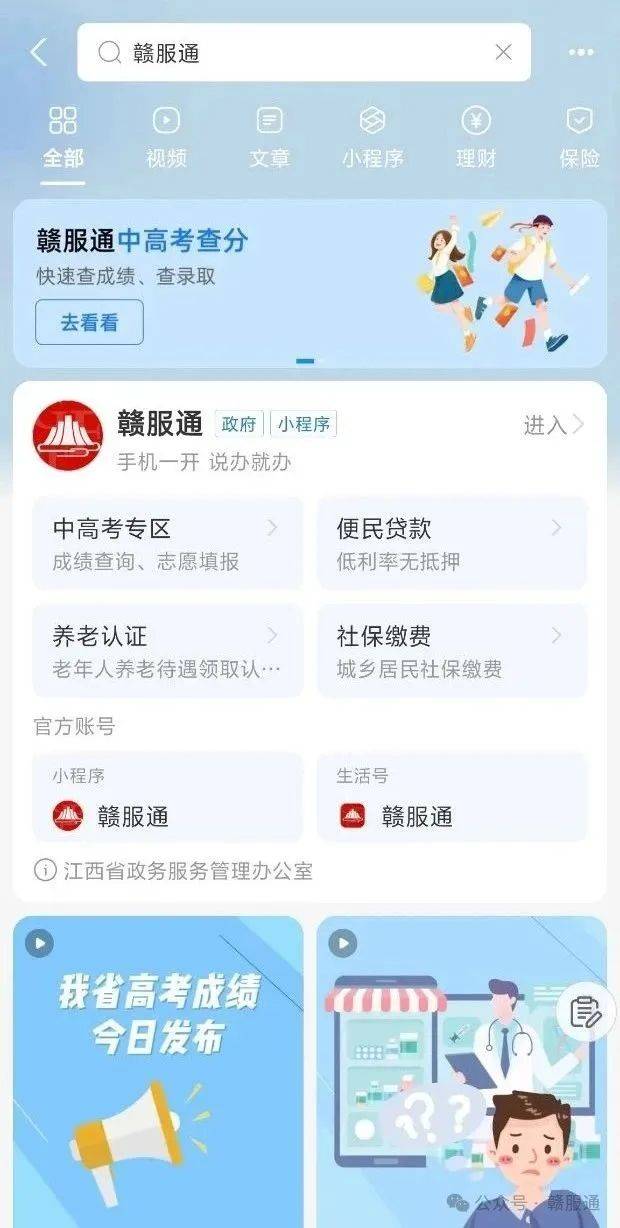The width and height of the screenshot is (620, 1228).
Task: Switch to the 保险 tab
Action: point(579,138)
